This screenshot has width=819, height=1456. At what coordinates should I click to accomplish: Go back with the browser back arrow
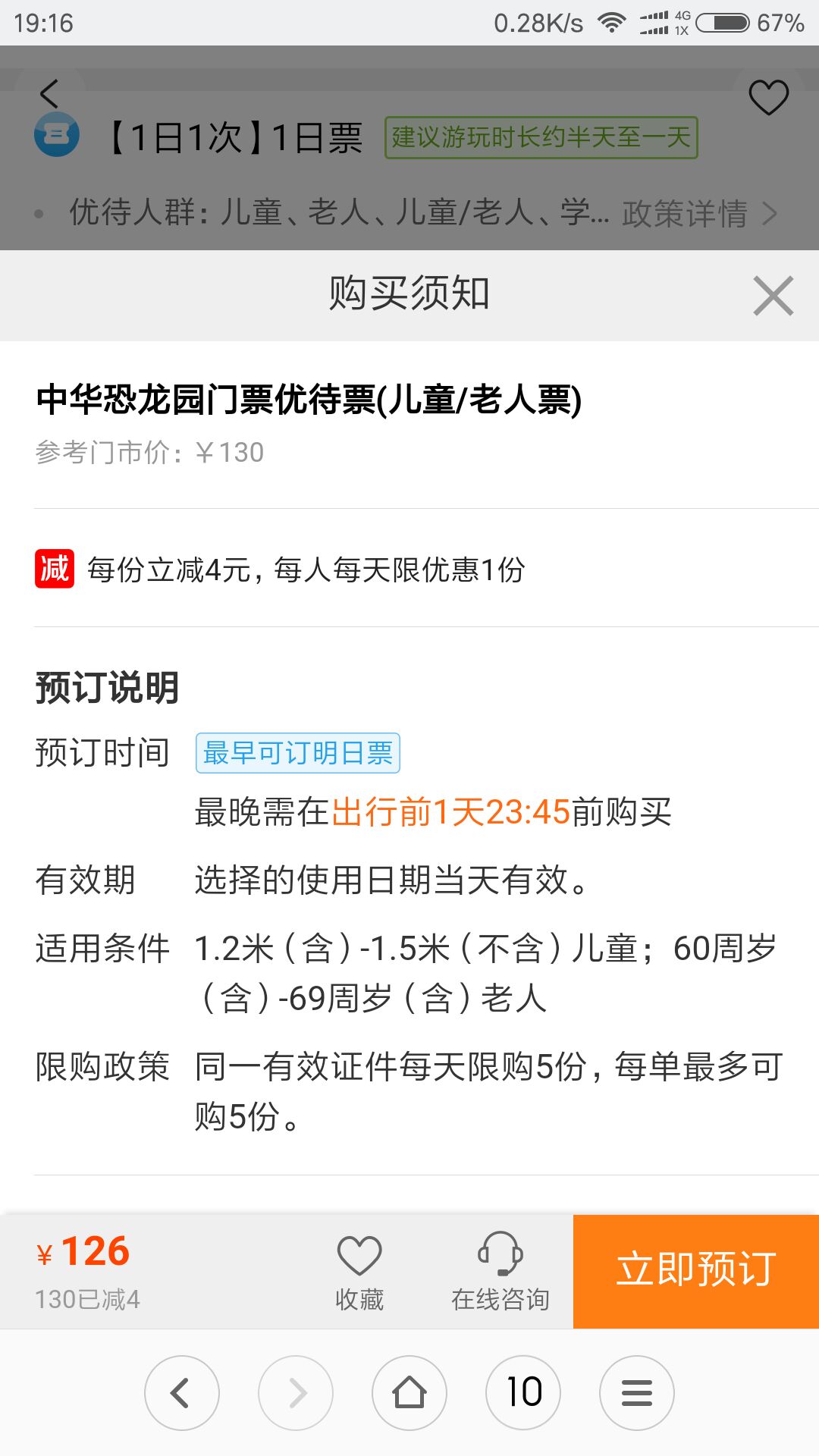[182, 1393]
